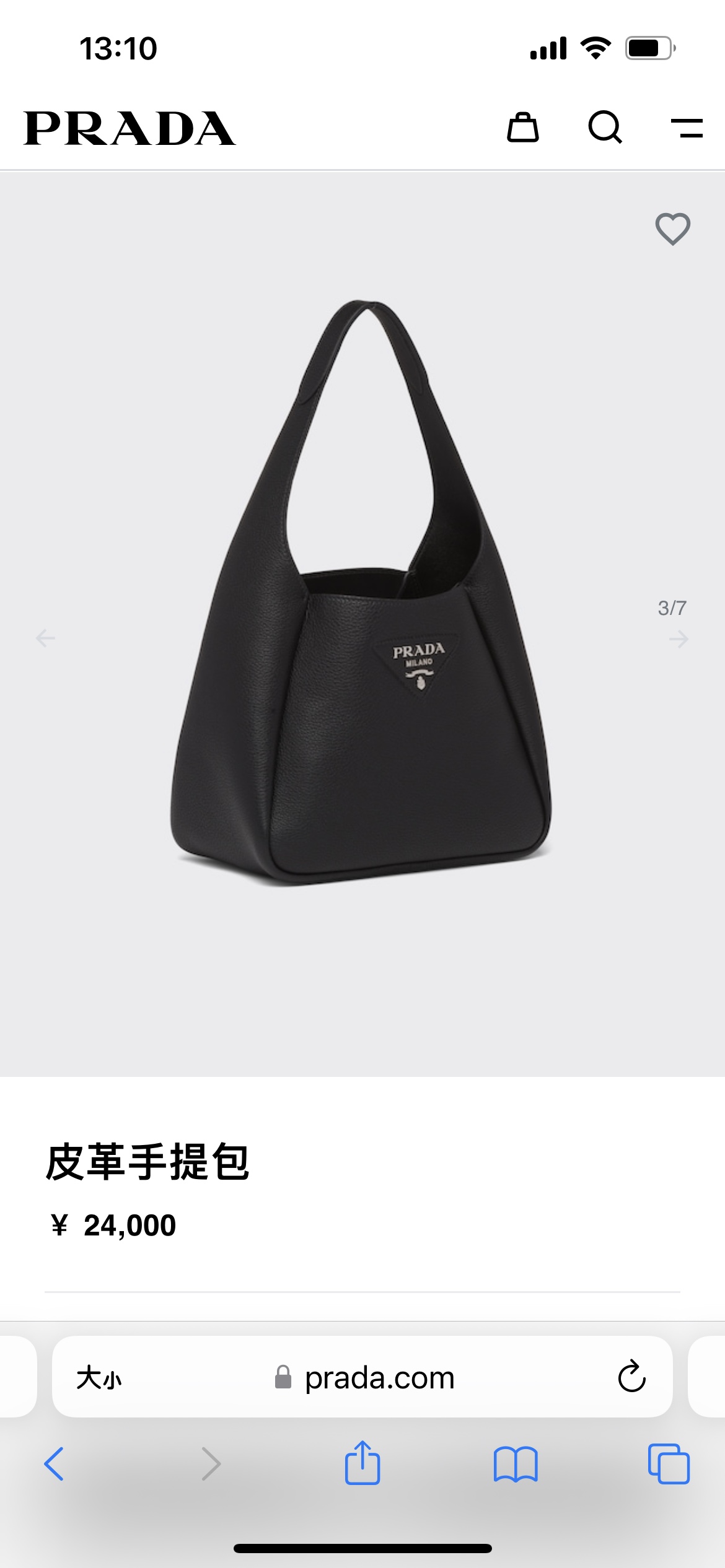
Task: View all open tabs
Action: 669,1464
